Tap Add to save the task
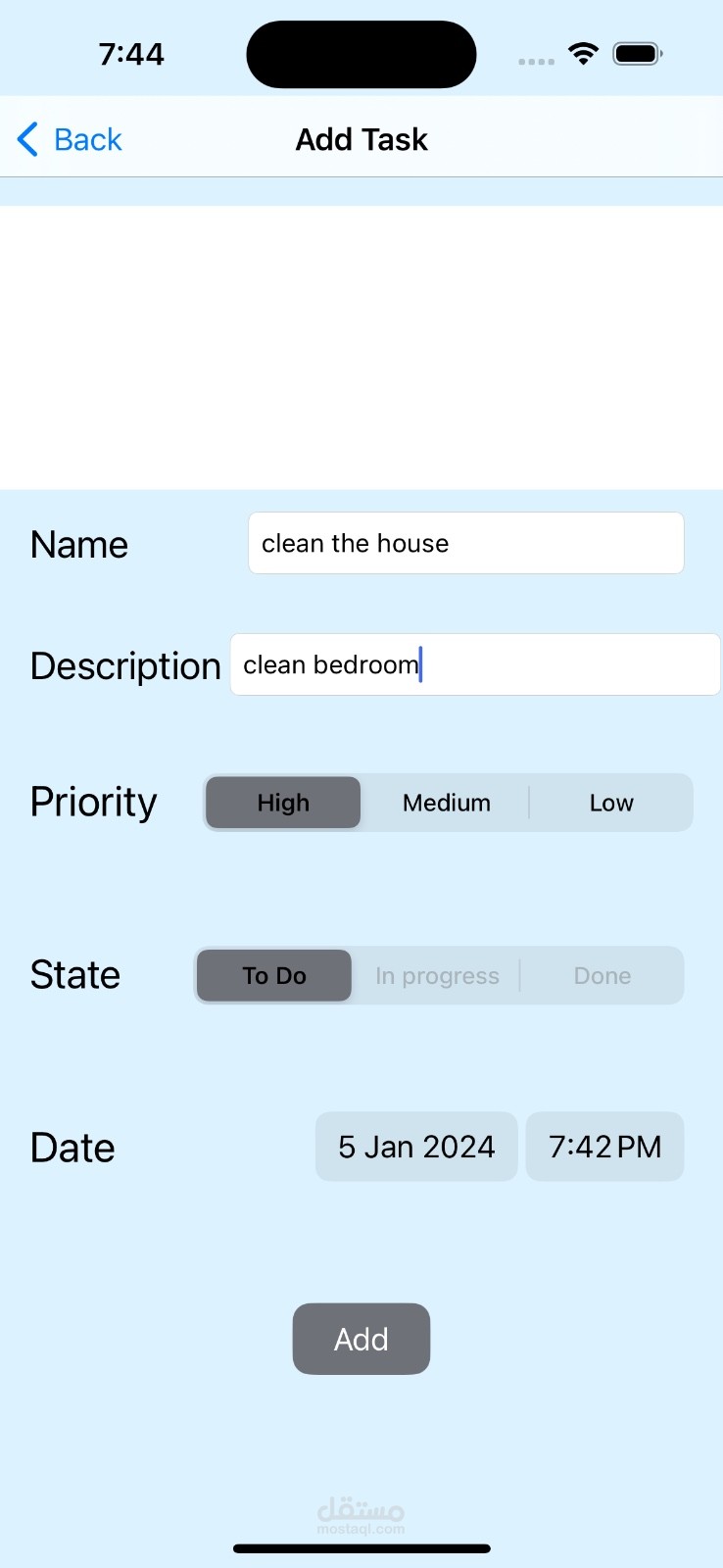This screenshot has height=1568, width=723. pos(361,1339)
